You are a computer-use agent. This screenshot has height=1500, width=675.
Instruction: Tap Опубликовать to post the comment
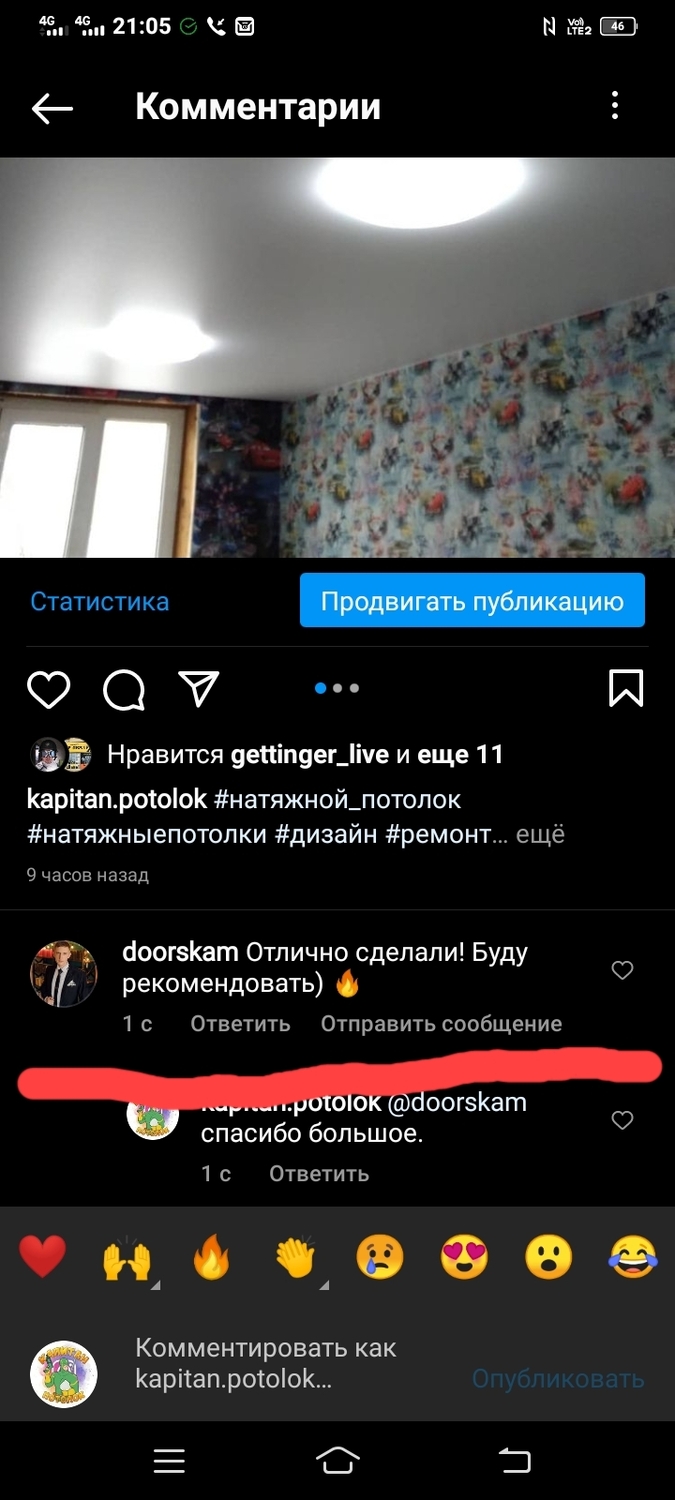(x=557, y=1379)
